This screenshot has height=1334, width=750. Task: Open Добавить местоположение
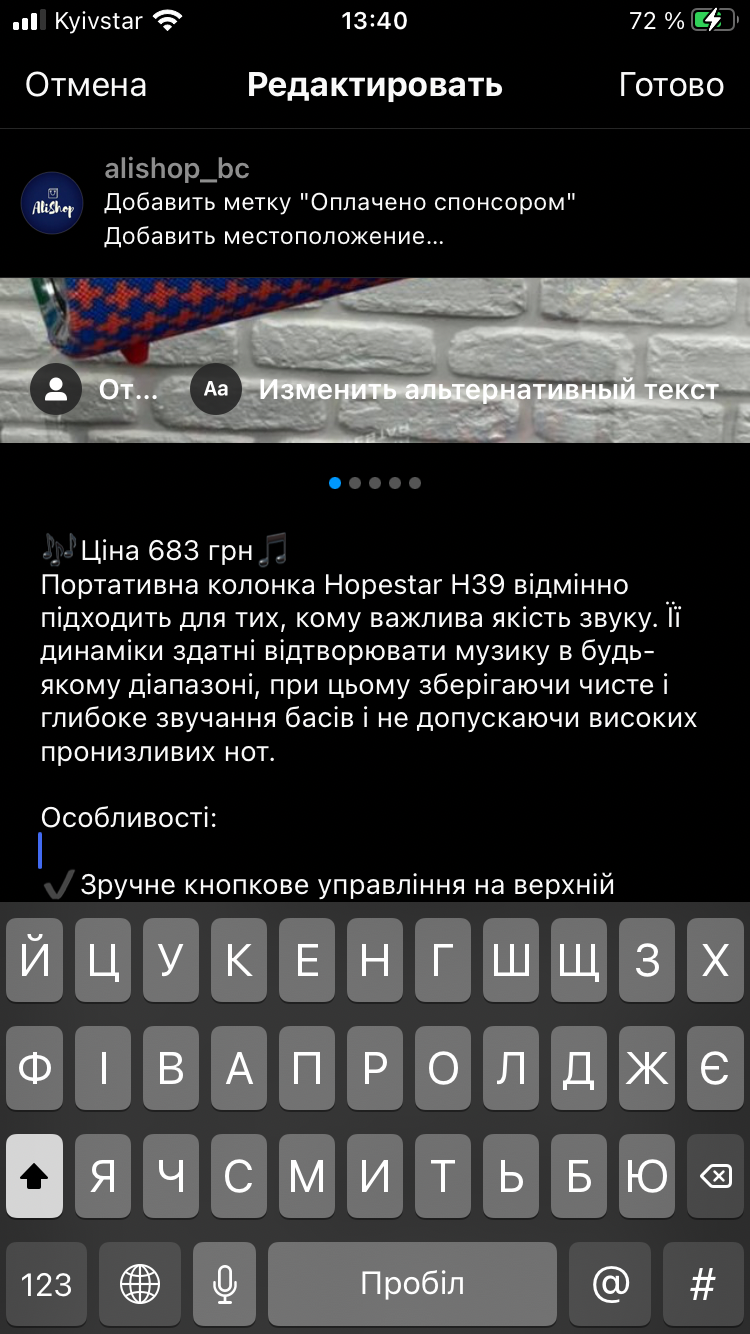(274, 237)
